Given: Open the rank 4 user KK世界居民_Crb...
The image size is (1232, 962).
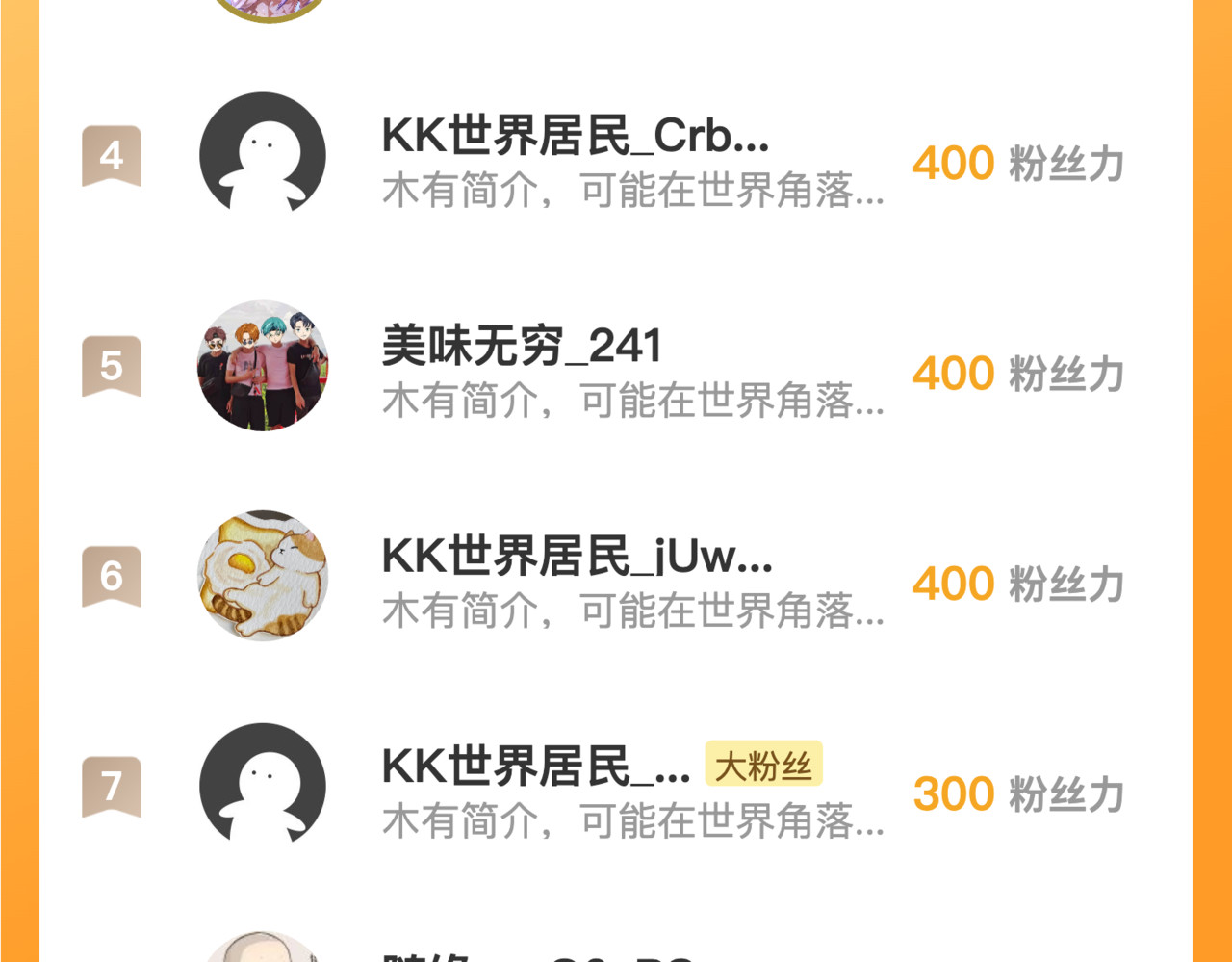Looking at the screenshot, I should [575, 137].
